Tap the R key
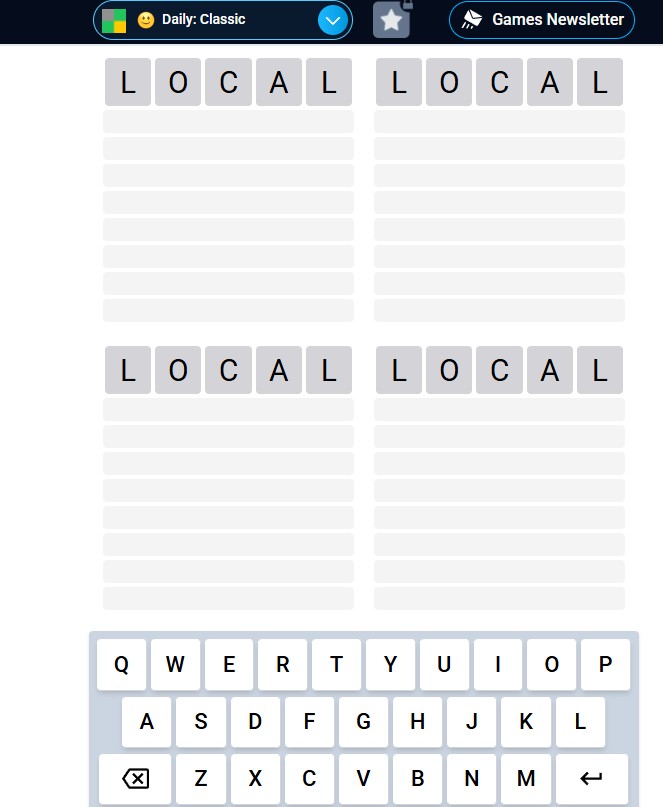This screenshot has height=807, width=663. [283, 665]
